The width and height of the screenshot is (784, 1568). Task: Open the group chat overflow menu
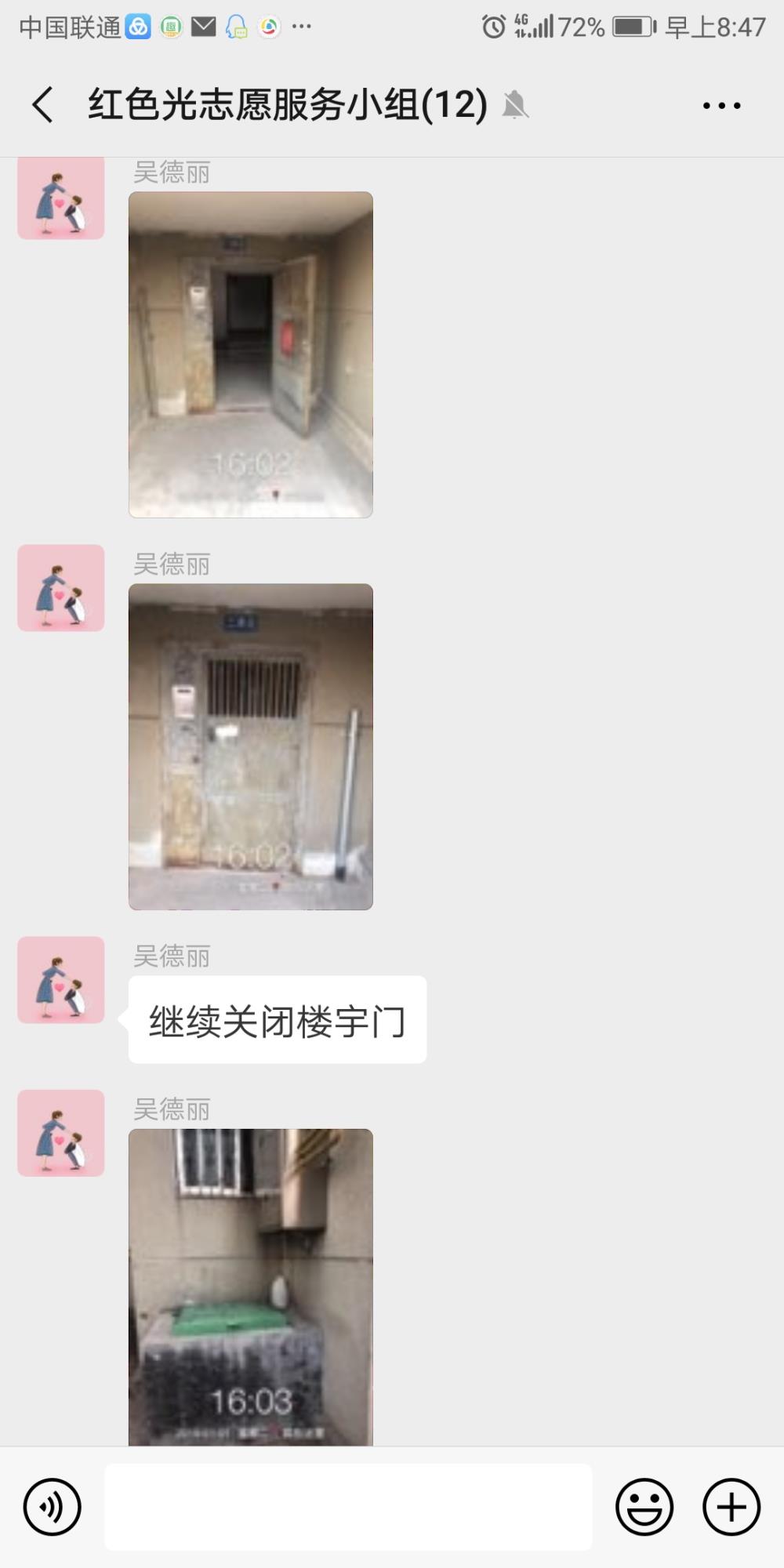(x=721, y=105)
